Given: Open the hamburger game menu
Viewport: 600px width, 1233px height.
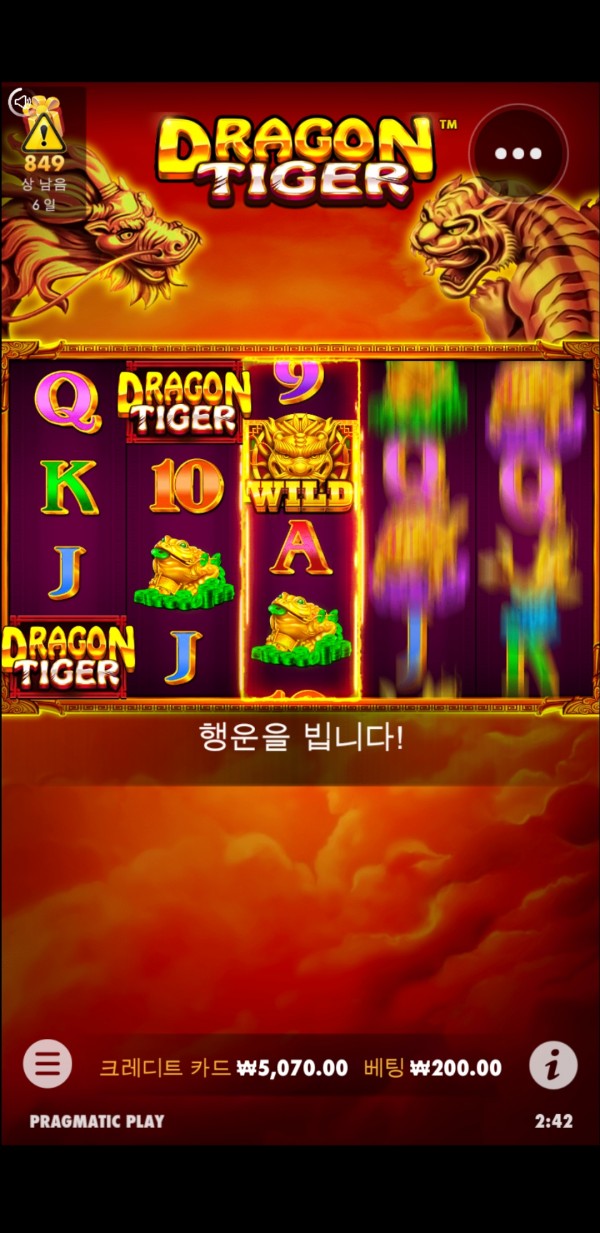Looking at the screenshot, I should click(48, 1064).
